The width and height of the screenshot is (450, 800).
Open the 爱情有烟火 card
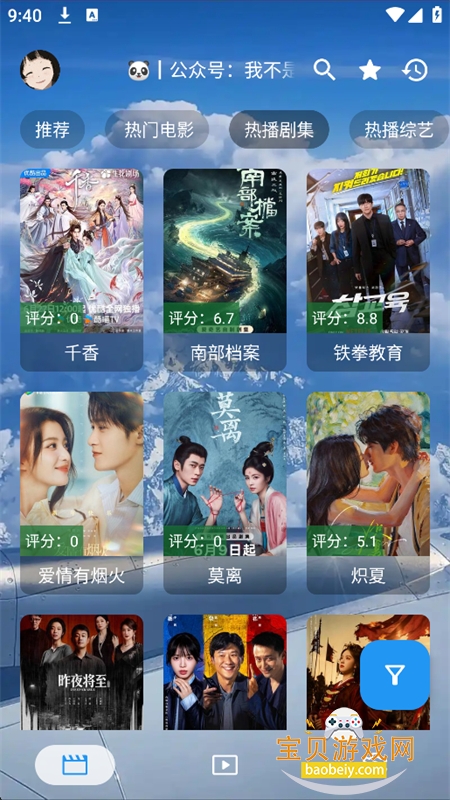point(82,493)
